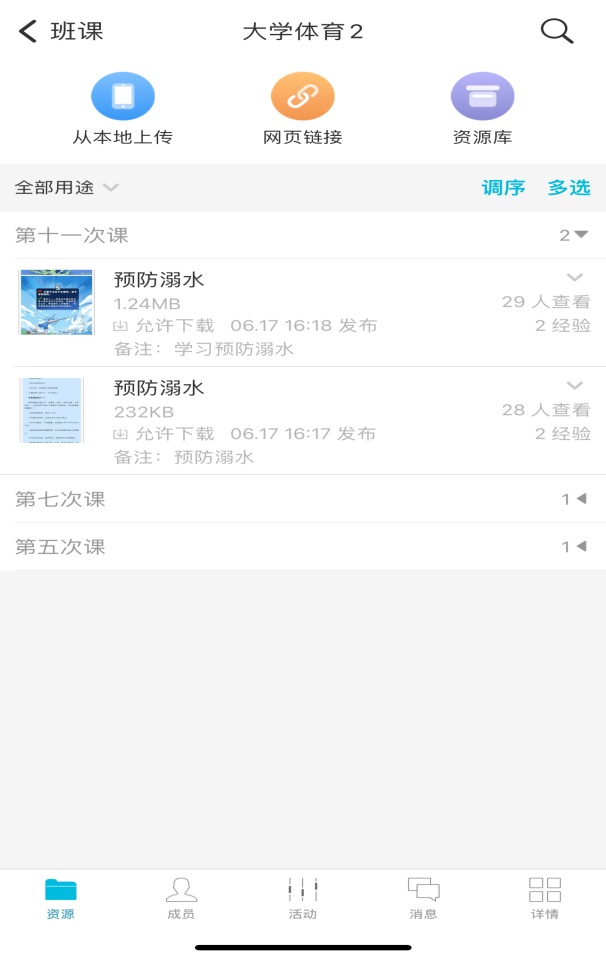
Task: Expand the 第七次课 section
Action: point(574,499)
